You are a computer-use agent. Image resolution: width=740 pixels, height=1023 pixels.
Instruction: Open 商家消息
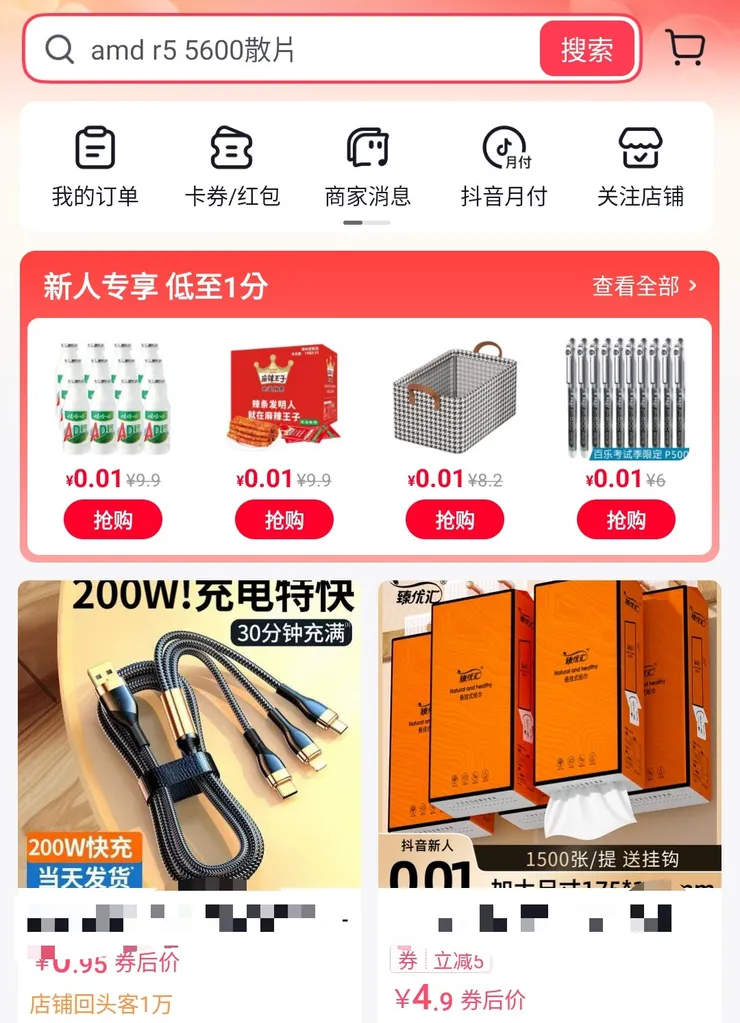367,165
